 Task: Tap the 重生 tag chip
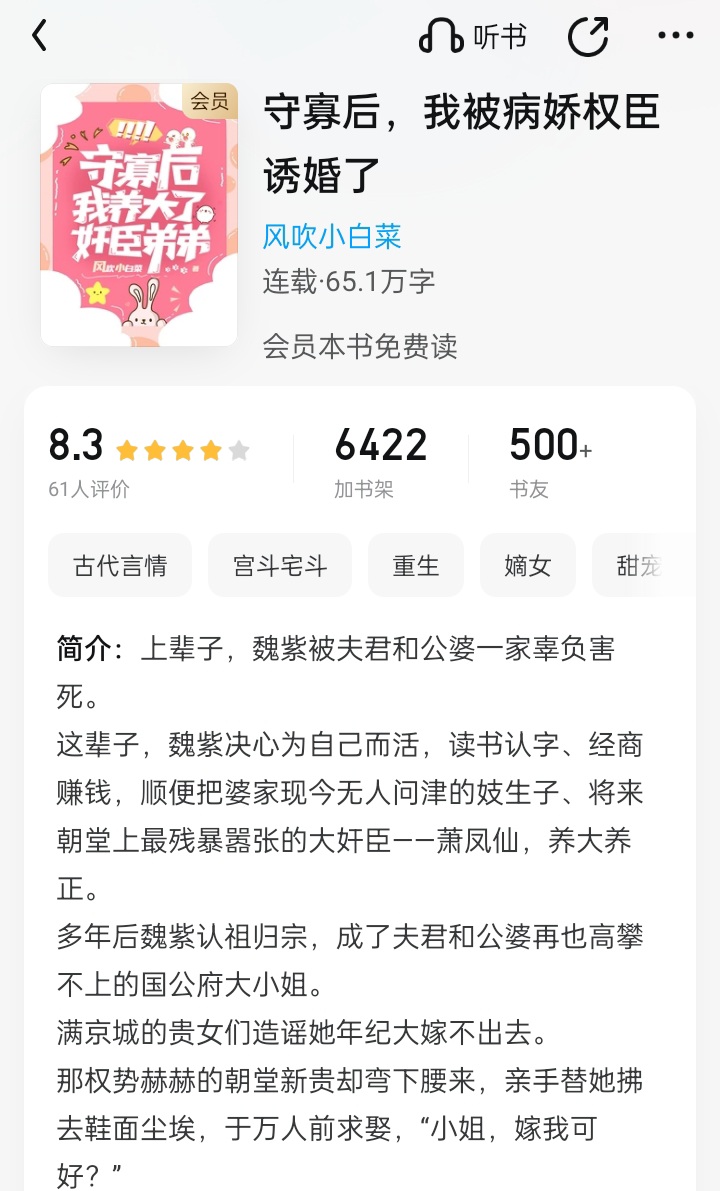(415, 565)
